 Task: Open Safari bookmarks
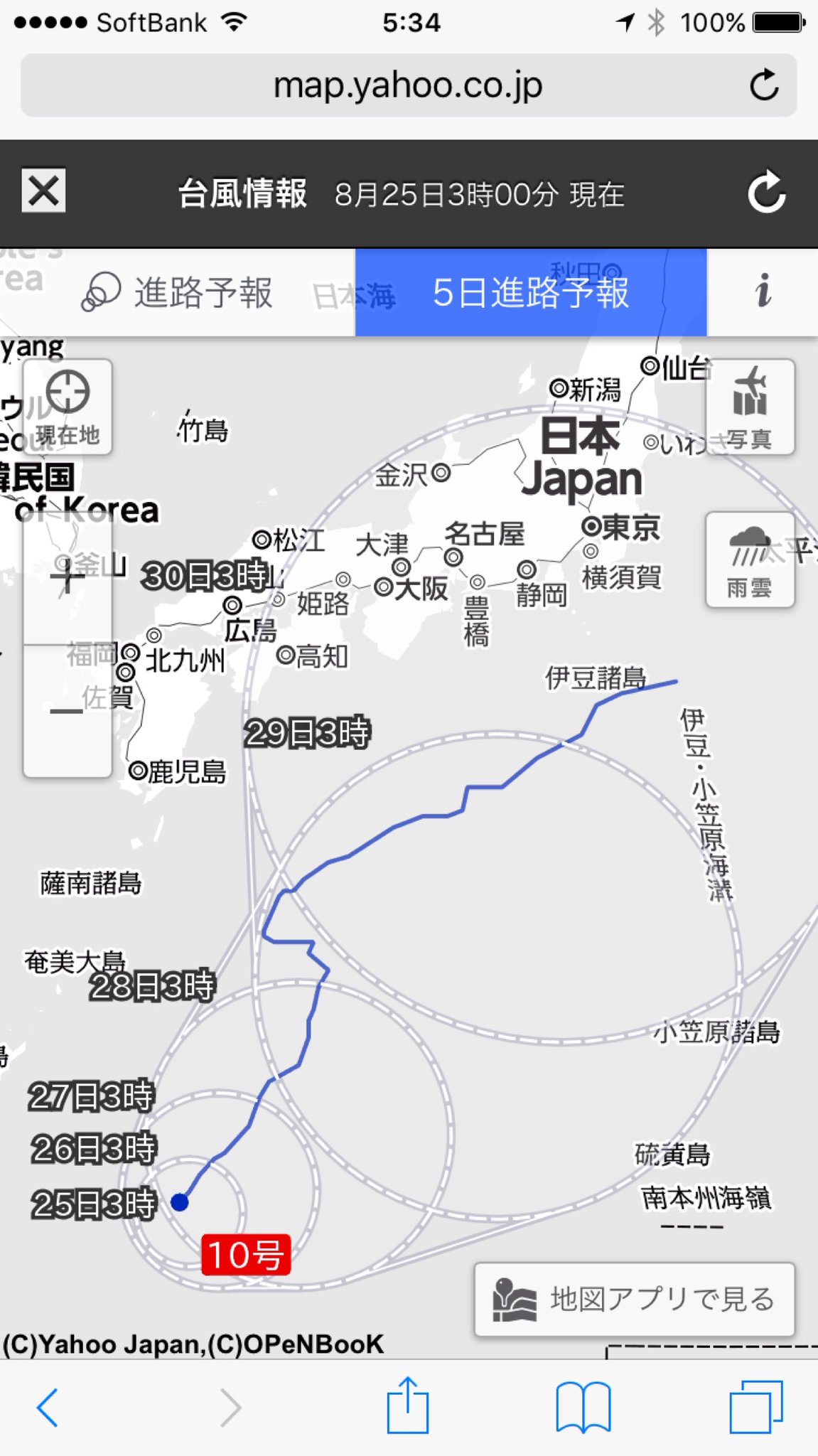point(583,1408)
